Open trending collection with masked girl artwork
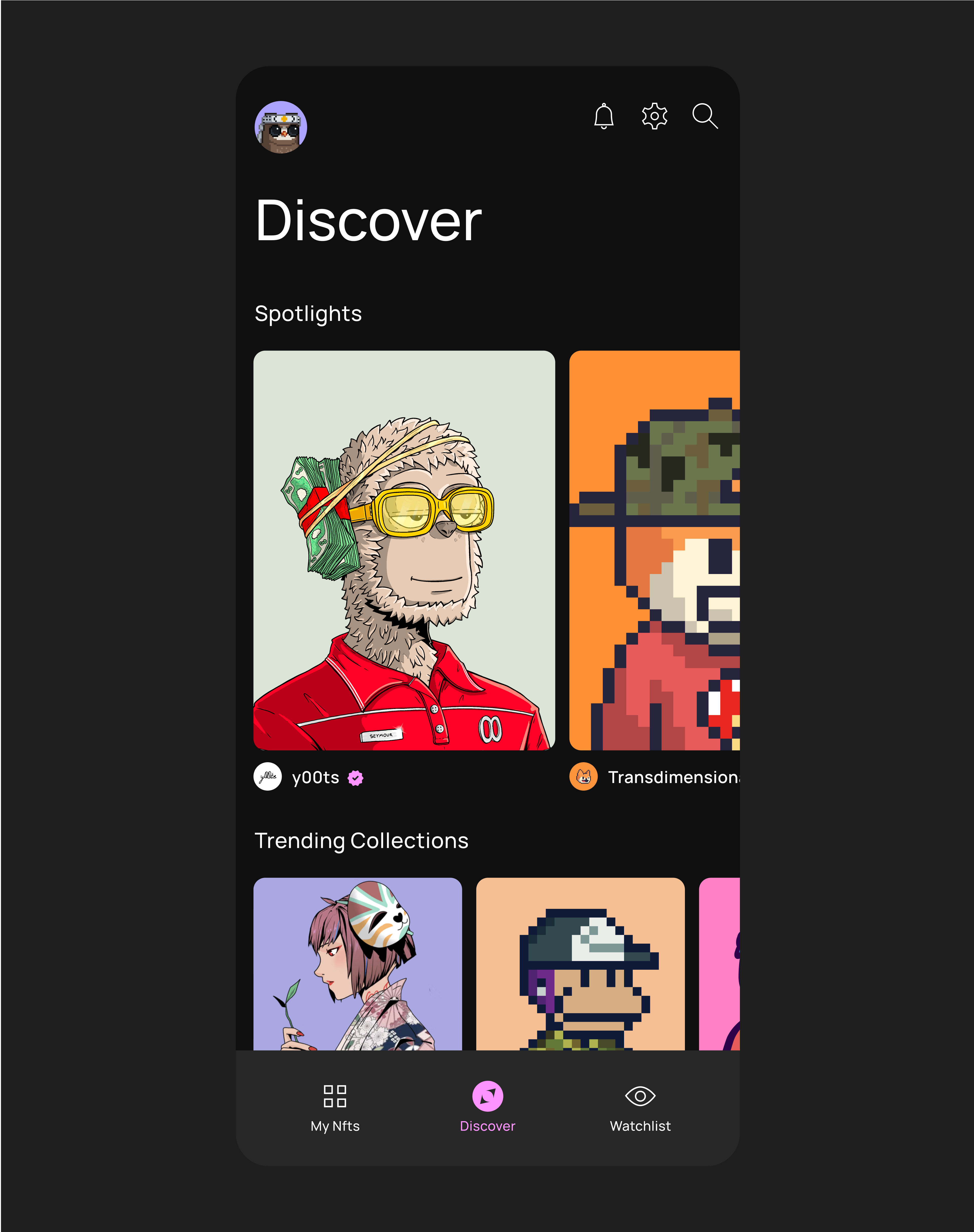The image size is (974, 1232). 358,963
